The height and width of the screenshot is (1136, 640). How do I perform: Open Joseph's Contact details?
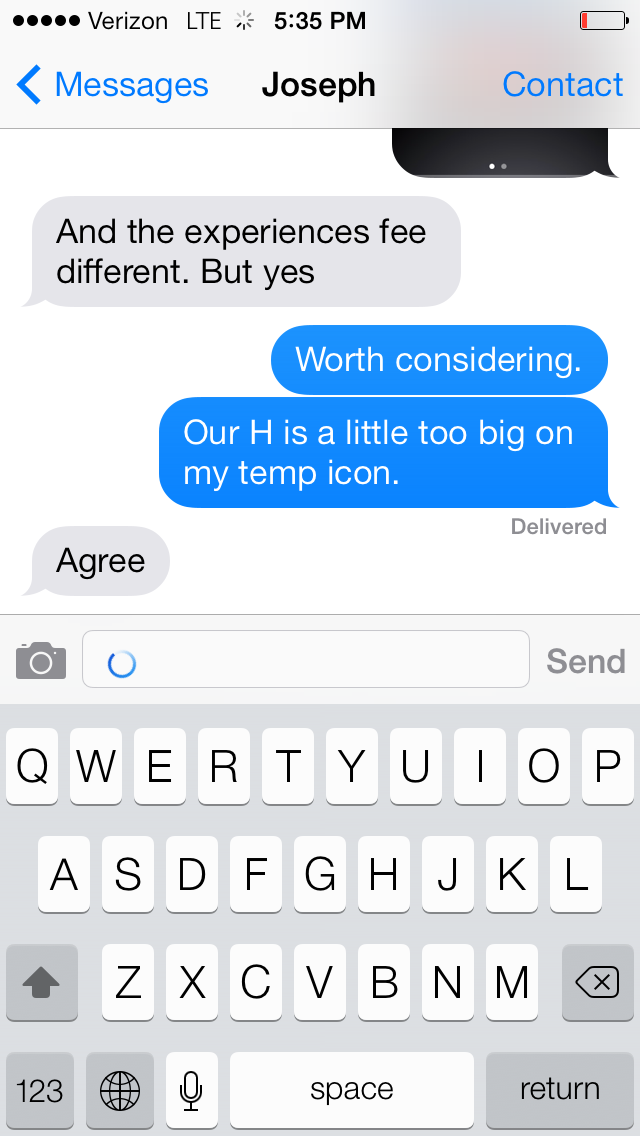(x=562, y=86)
